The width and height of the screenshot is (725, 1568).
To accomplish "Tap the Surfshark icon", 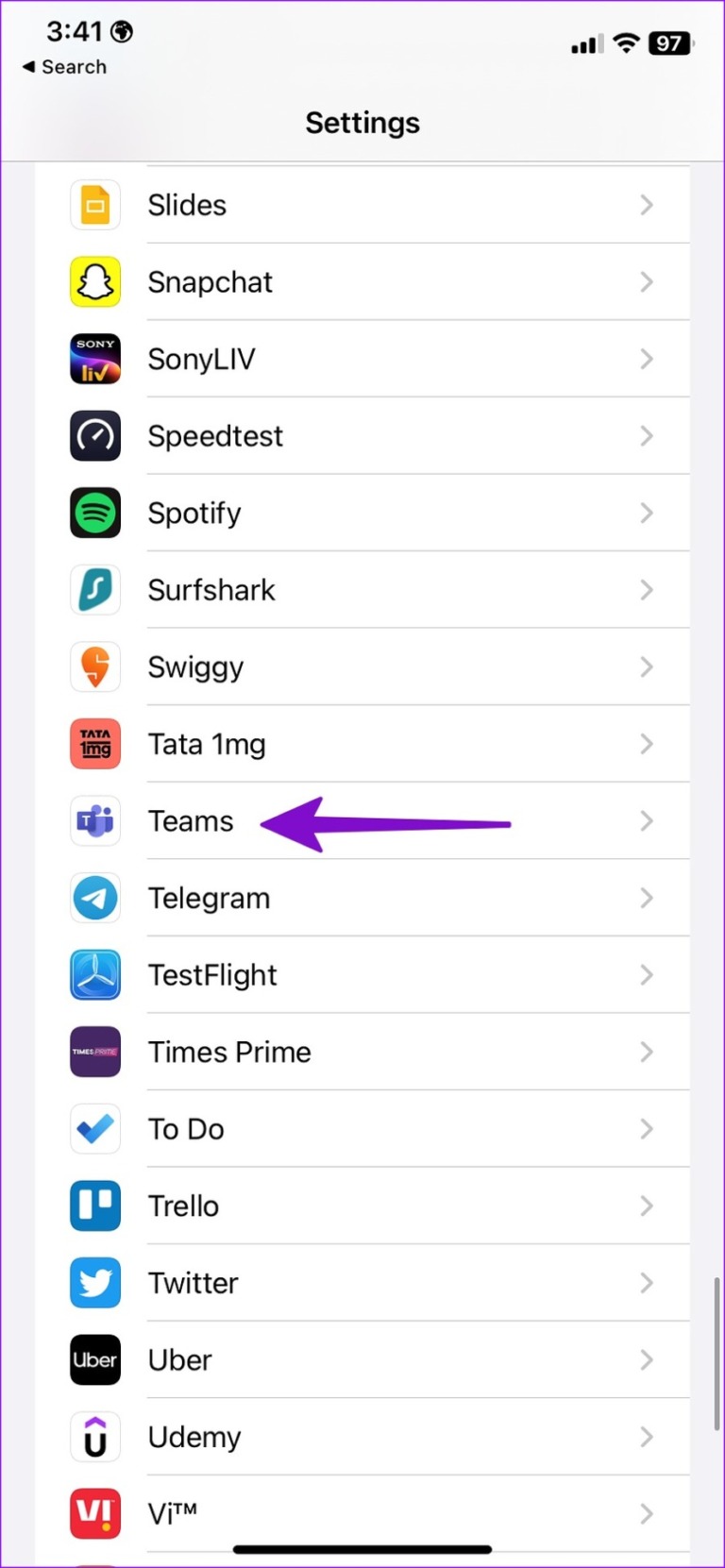I will point(94,590).
